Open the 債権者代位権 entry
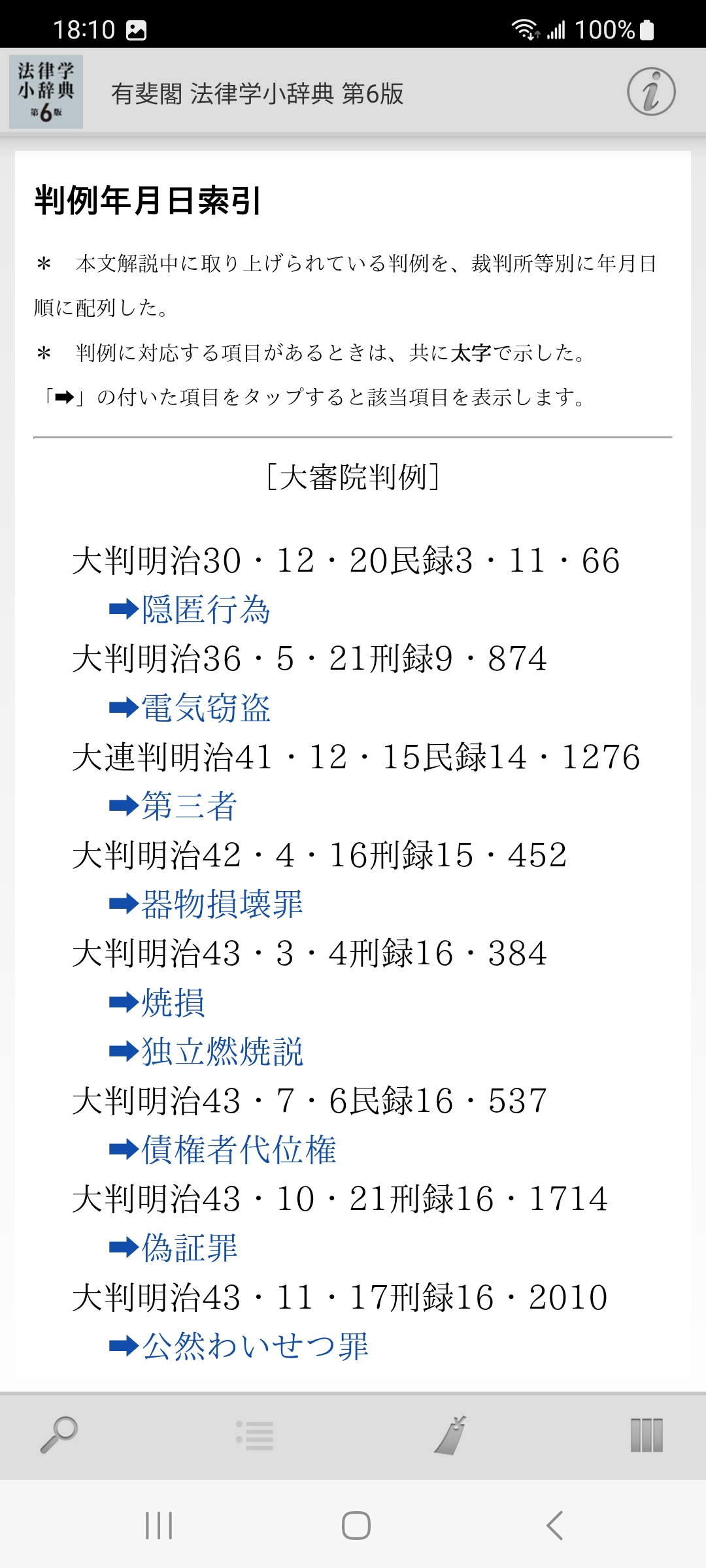 click(x=237, y=1150)
